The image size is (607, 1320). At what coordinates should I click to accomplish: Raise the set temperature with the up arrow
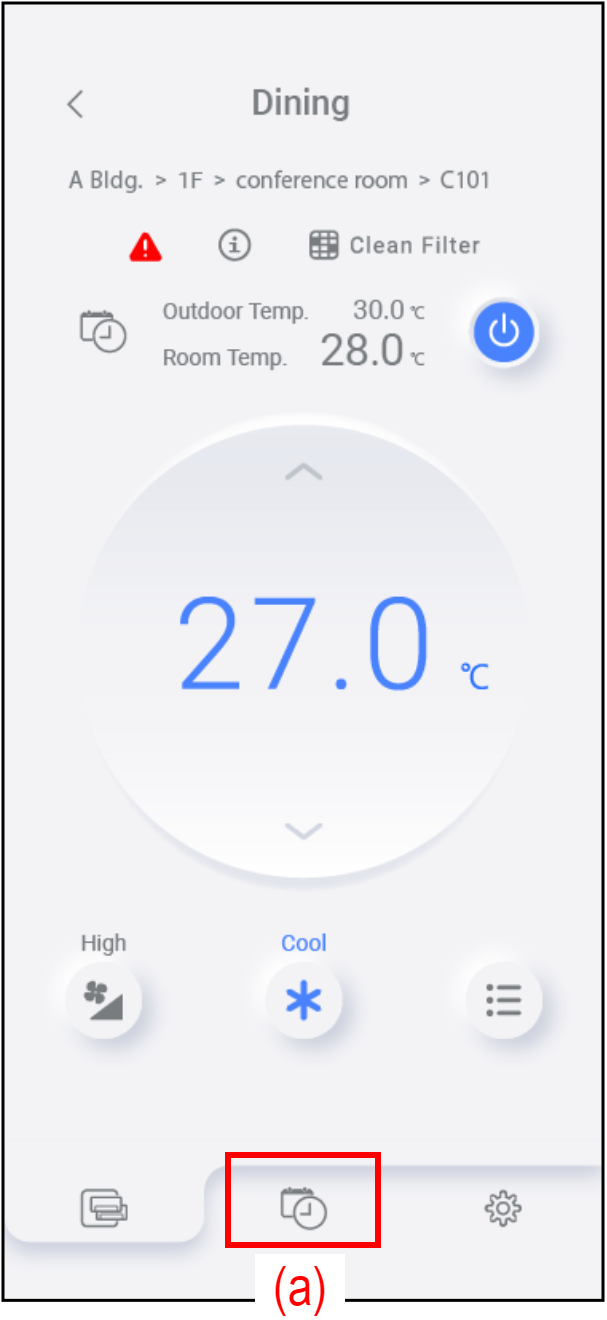point(304,472)
